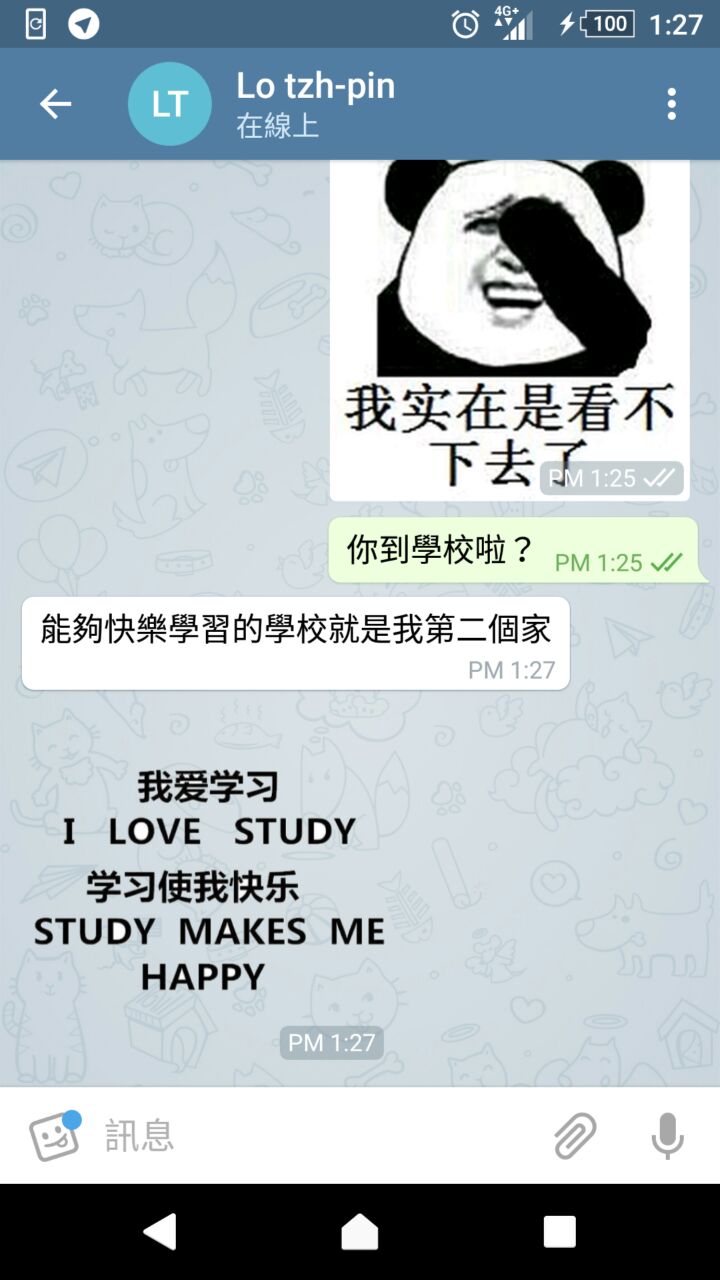This screenshot has width=720, height=1280.
Task: Open recent apps from navigation bar
Action: tap(559, 1232)
